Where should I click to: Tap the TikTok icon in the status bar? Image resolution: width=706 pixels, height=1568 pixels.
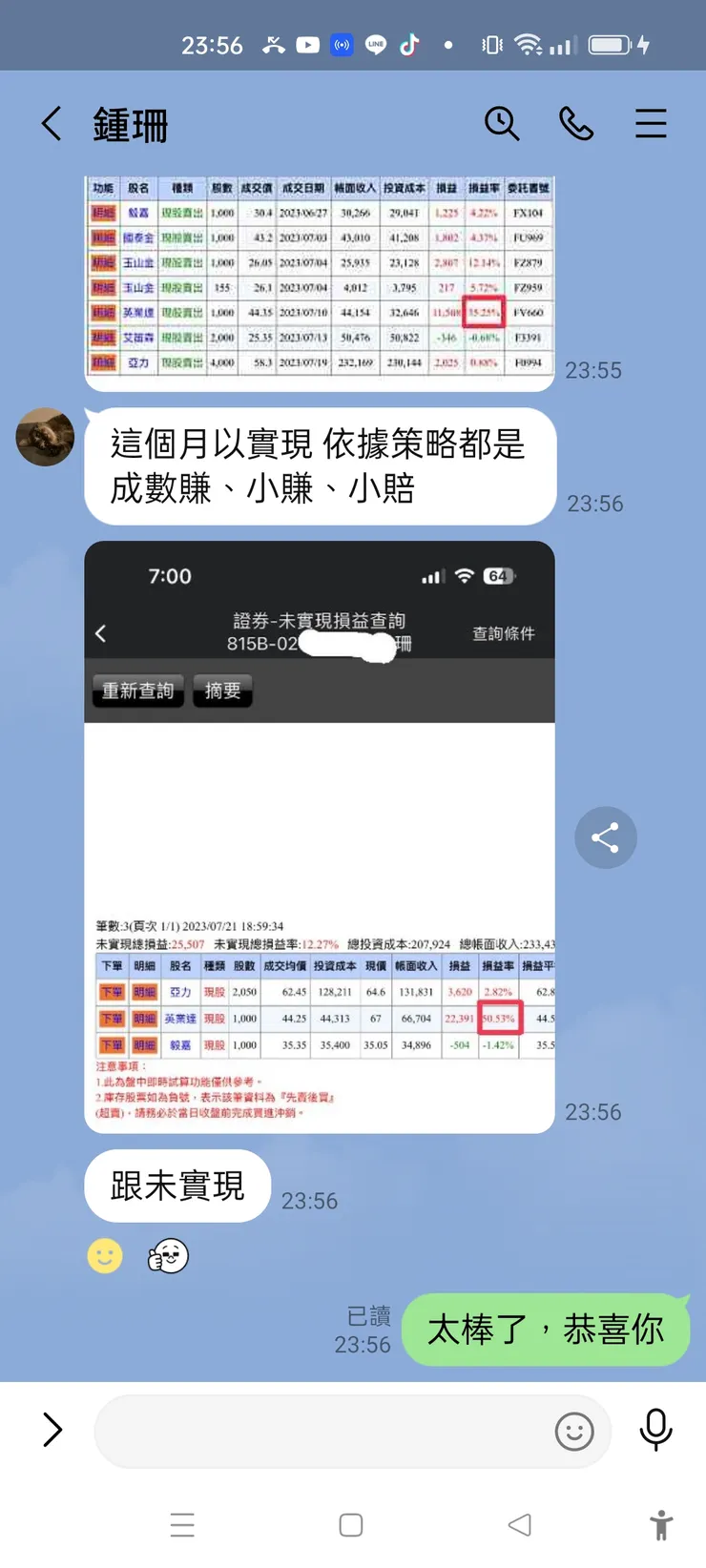pos(411,44)
